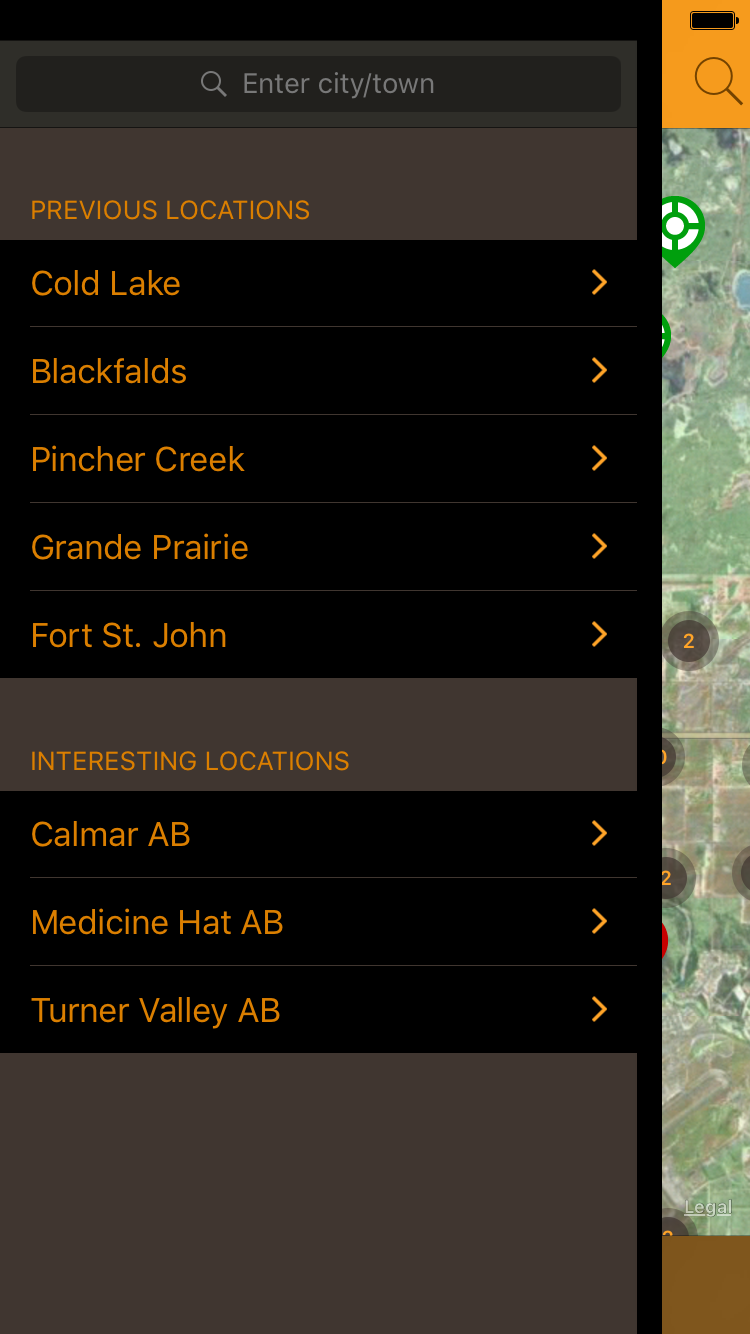The width and height of the screenshot is (750, 1334).
Task: Tap the Enter city/town search field
Action: click(x=318, y=84)
